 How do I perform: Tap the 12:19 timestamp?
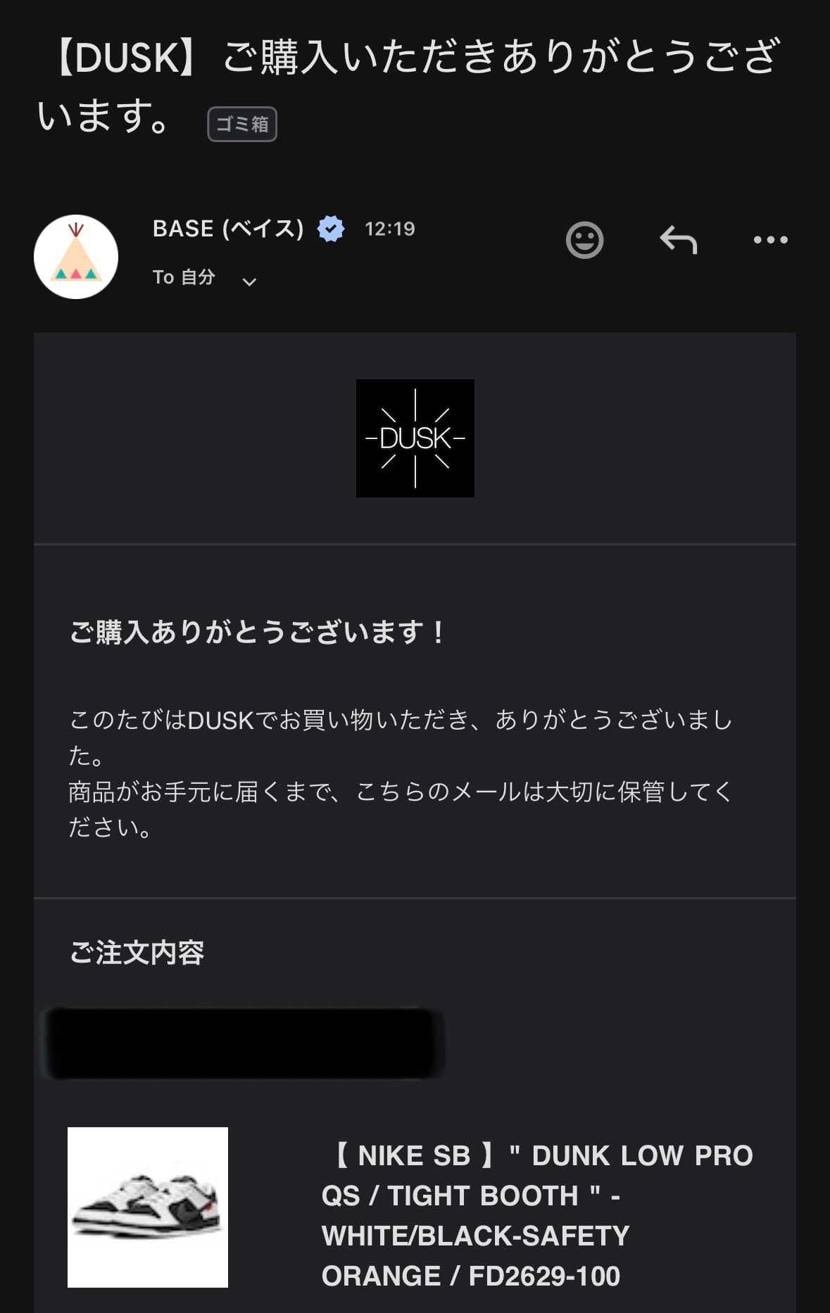(389, 228)
